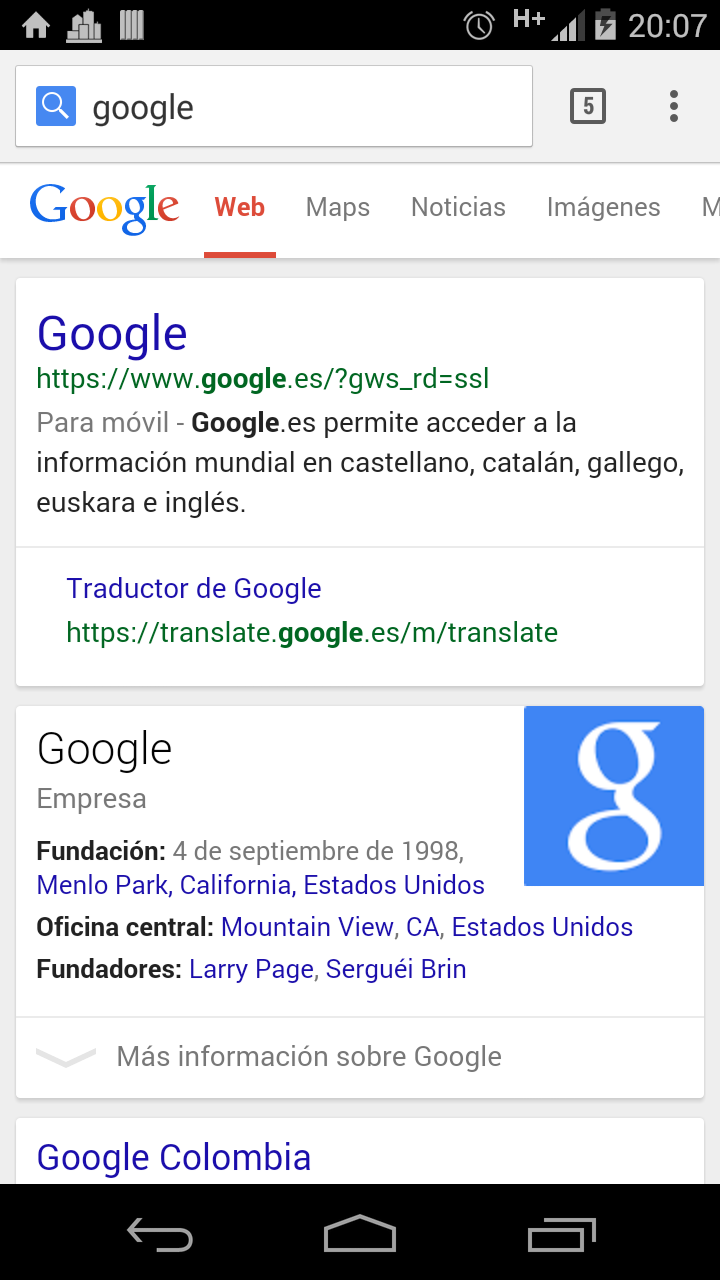This screenshot has width=720, height=1280.
Task: Open the first Google search result
Action: point(112,333)
